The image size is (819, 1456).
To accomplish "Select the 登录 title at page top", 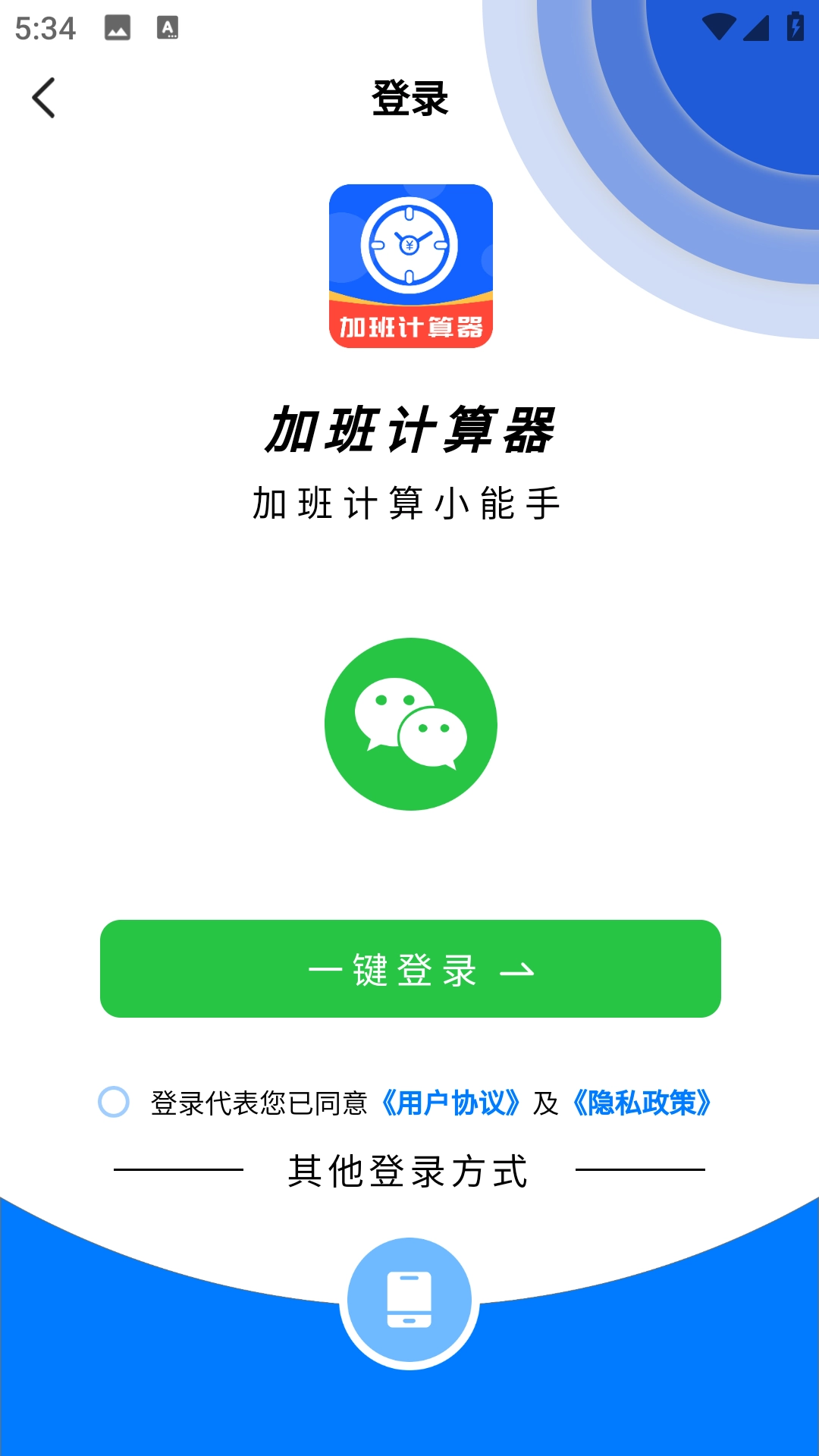I will pos(409,97).
